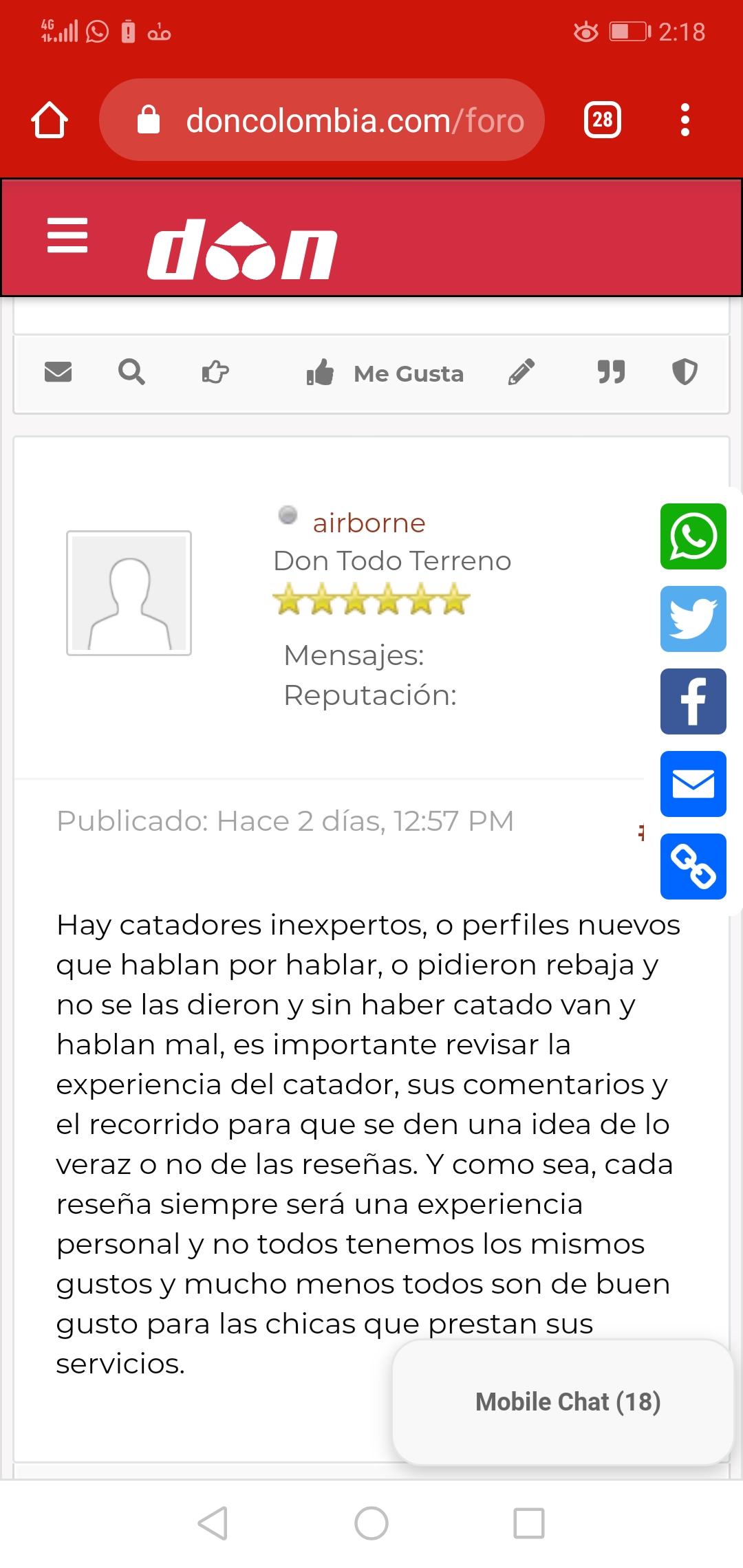Screen dimensions: 743x1568
Task: Send a private message via the envelope icon
Action: click(58, 372)
